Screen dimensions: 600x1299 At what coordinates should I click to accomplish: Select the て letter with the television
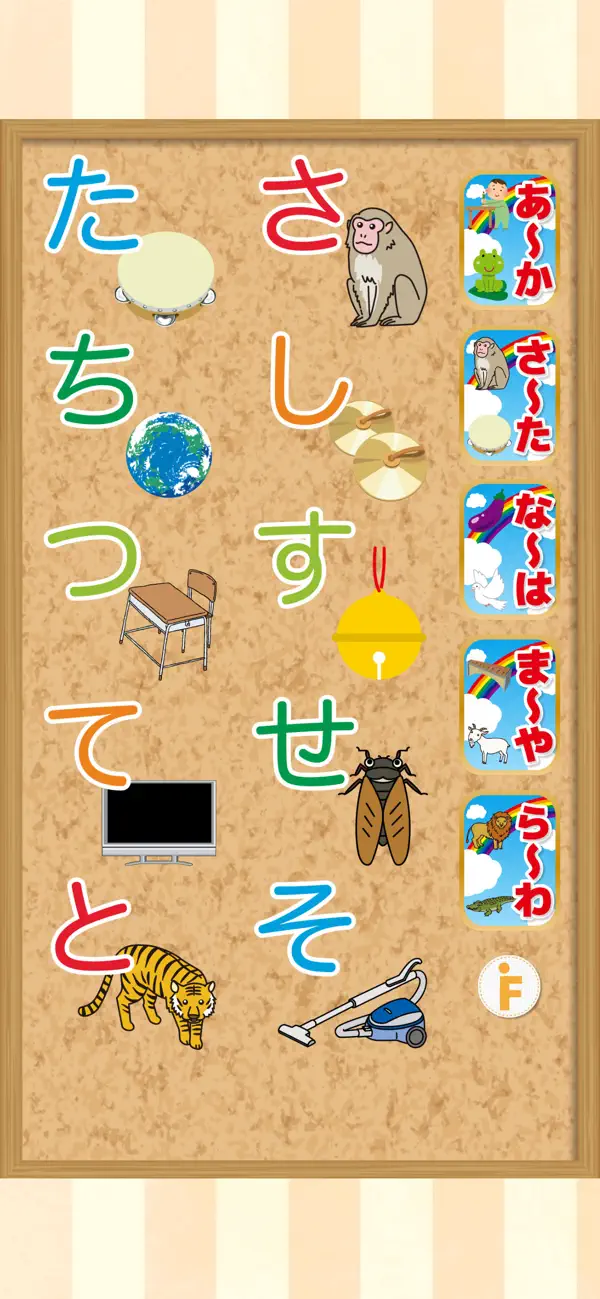[x=92, y=742]
